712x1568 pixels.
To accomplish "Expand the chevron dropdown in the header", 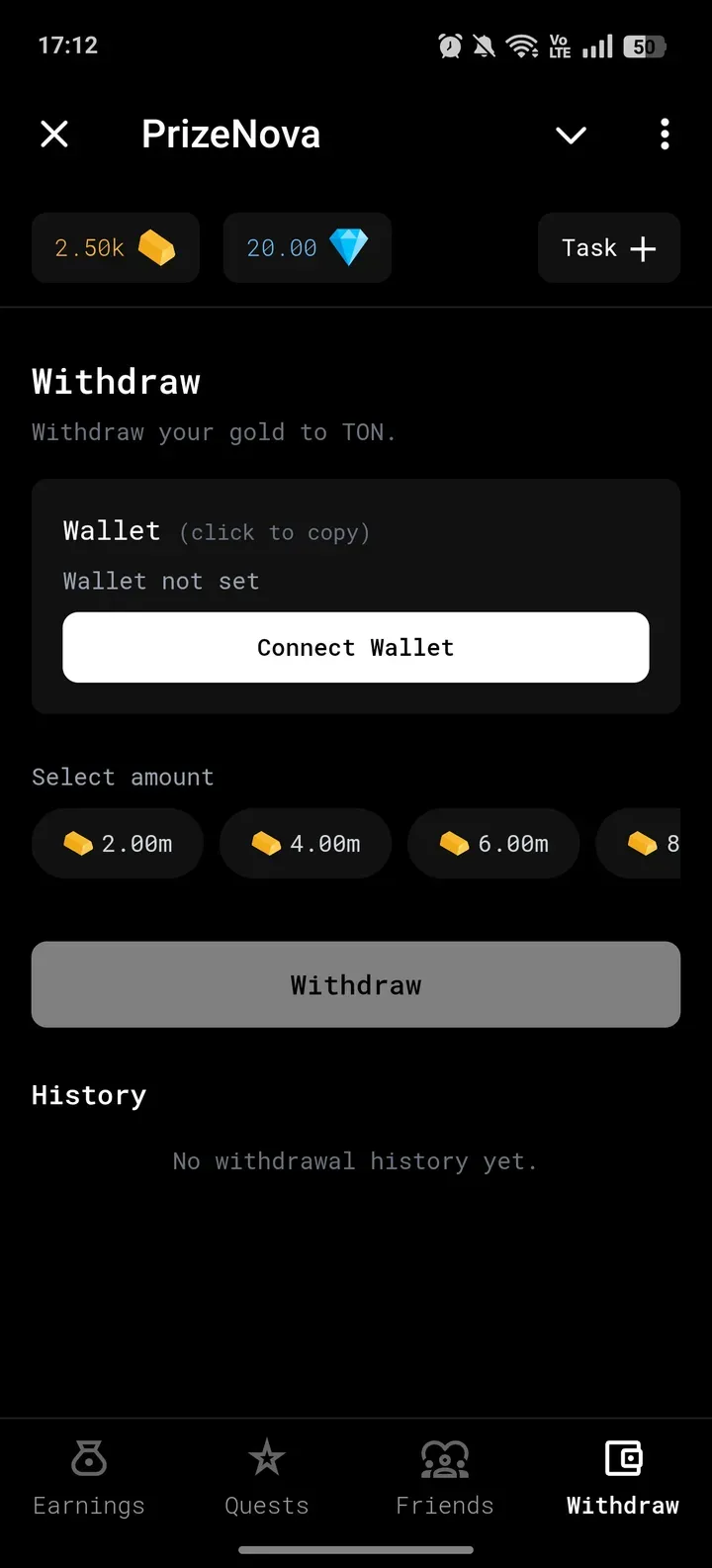I will pyautogui.click(x=571, y=135).
